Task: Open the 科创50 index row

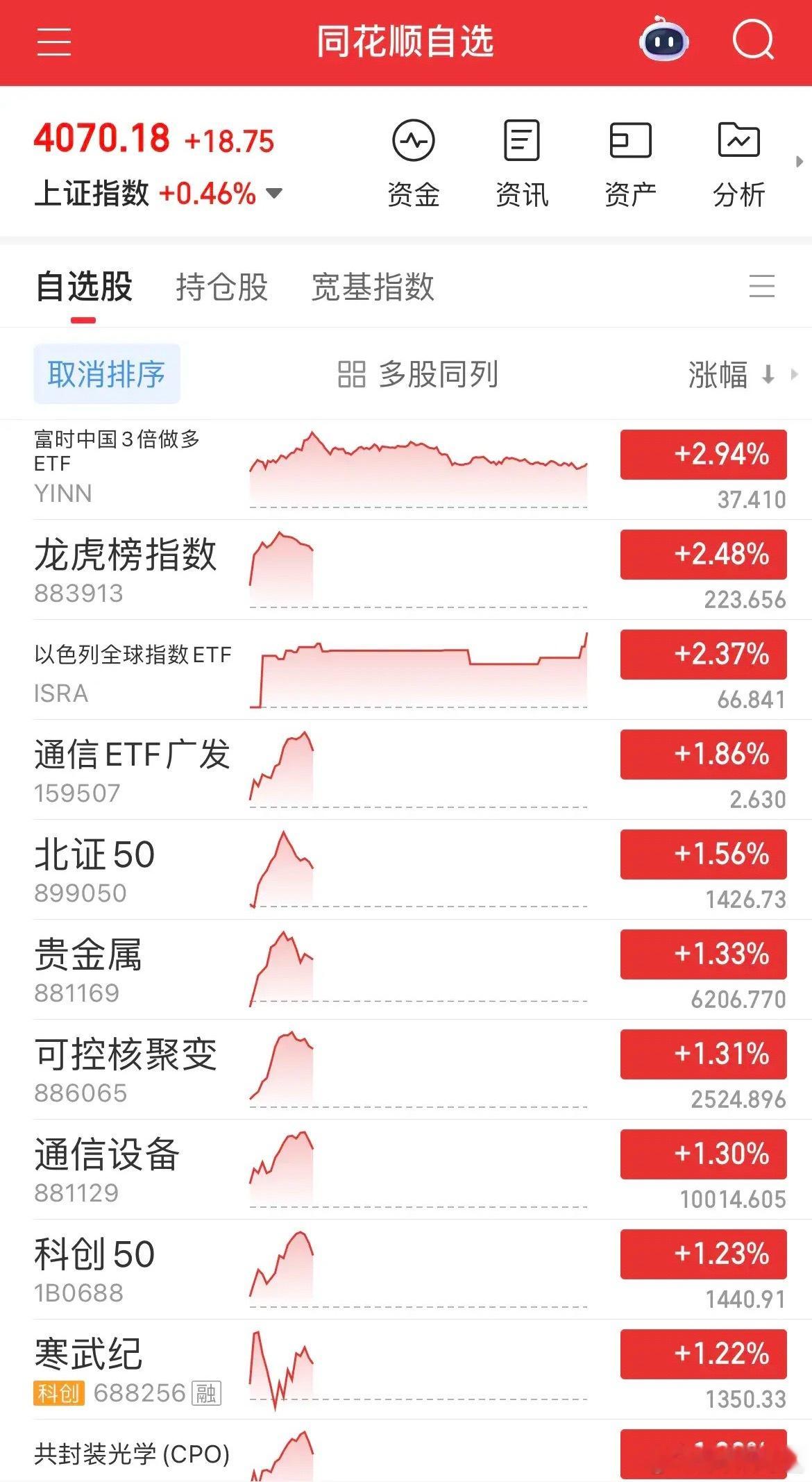Action: (95, 1269)
